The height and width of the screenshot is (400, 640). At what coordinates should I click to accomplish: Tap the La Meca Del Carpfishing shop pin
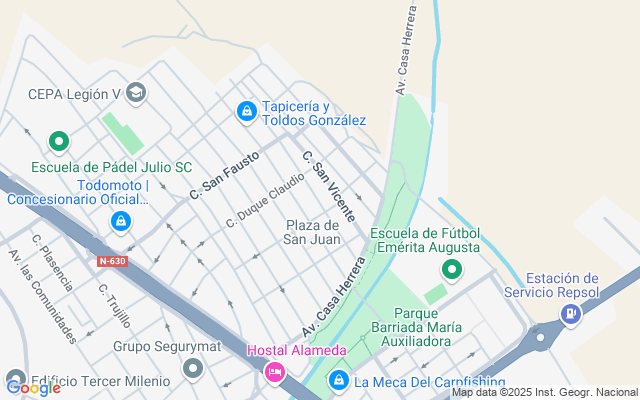tap(339, 380)
